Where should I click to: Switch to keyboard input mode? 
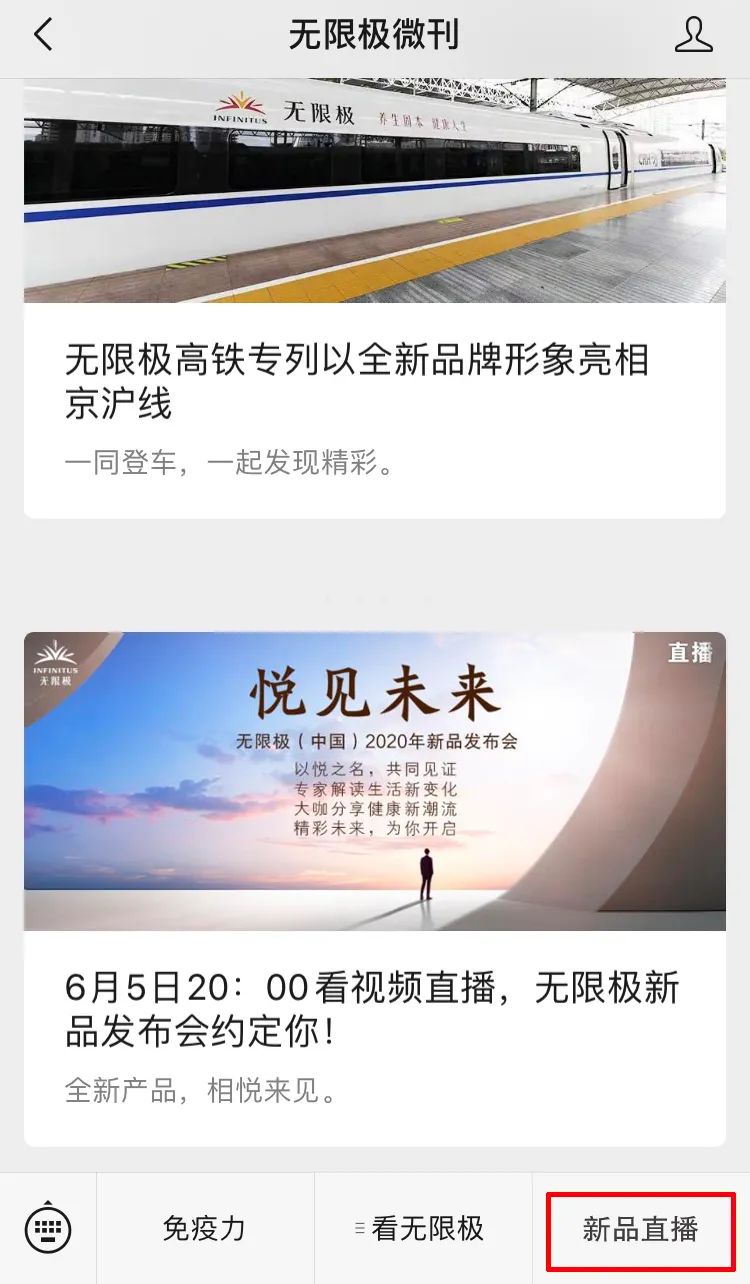point(48,1228)
